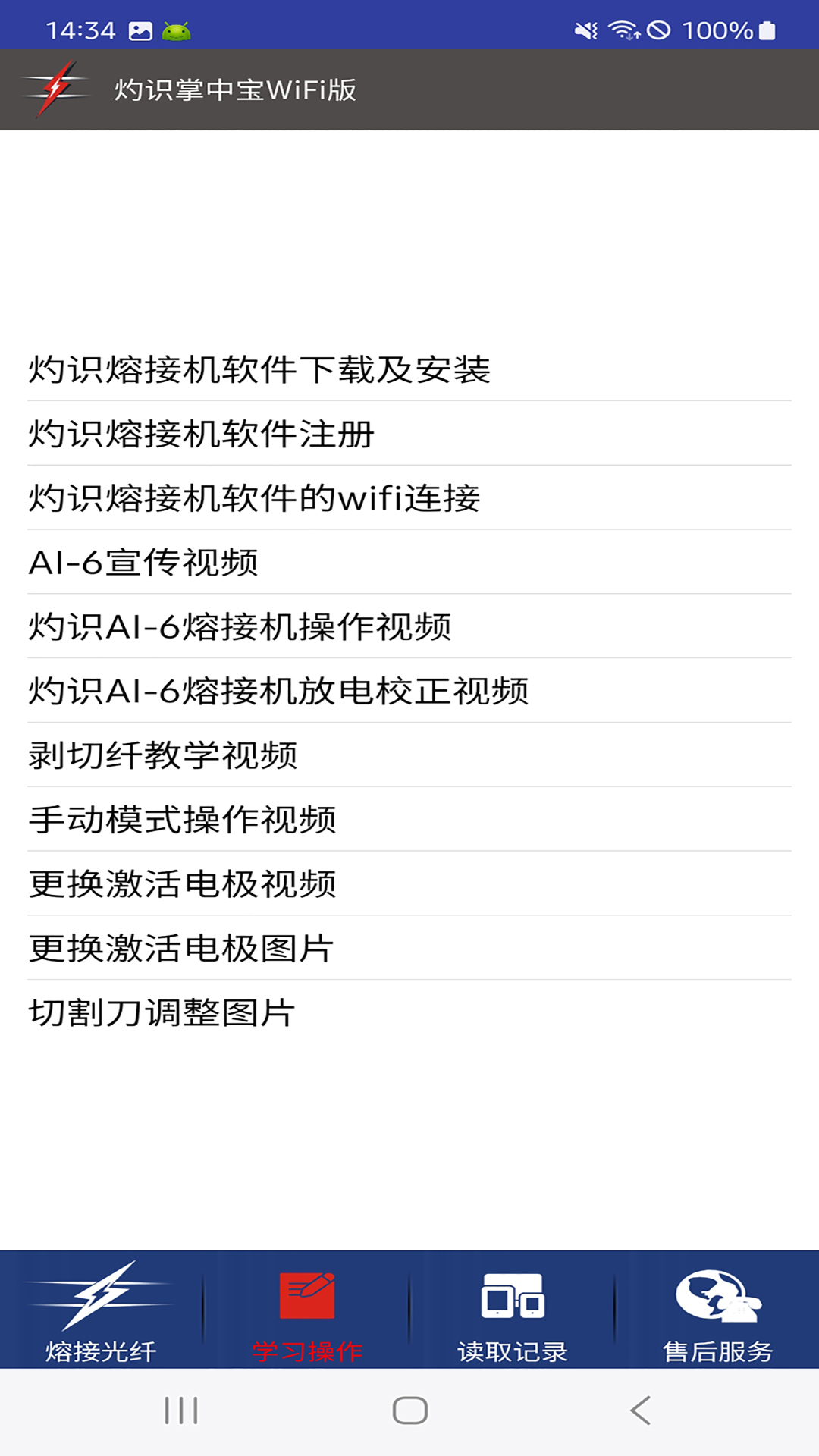Select 手动模式操作视频
The height and width of the screenshot is (1456, 819).
coord(182,820)
